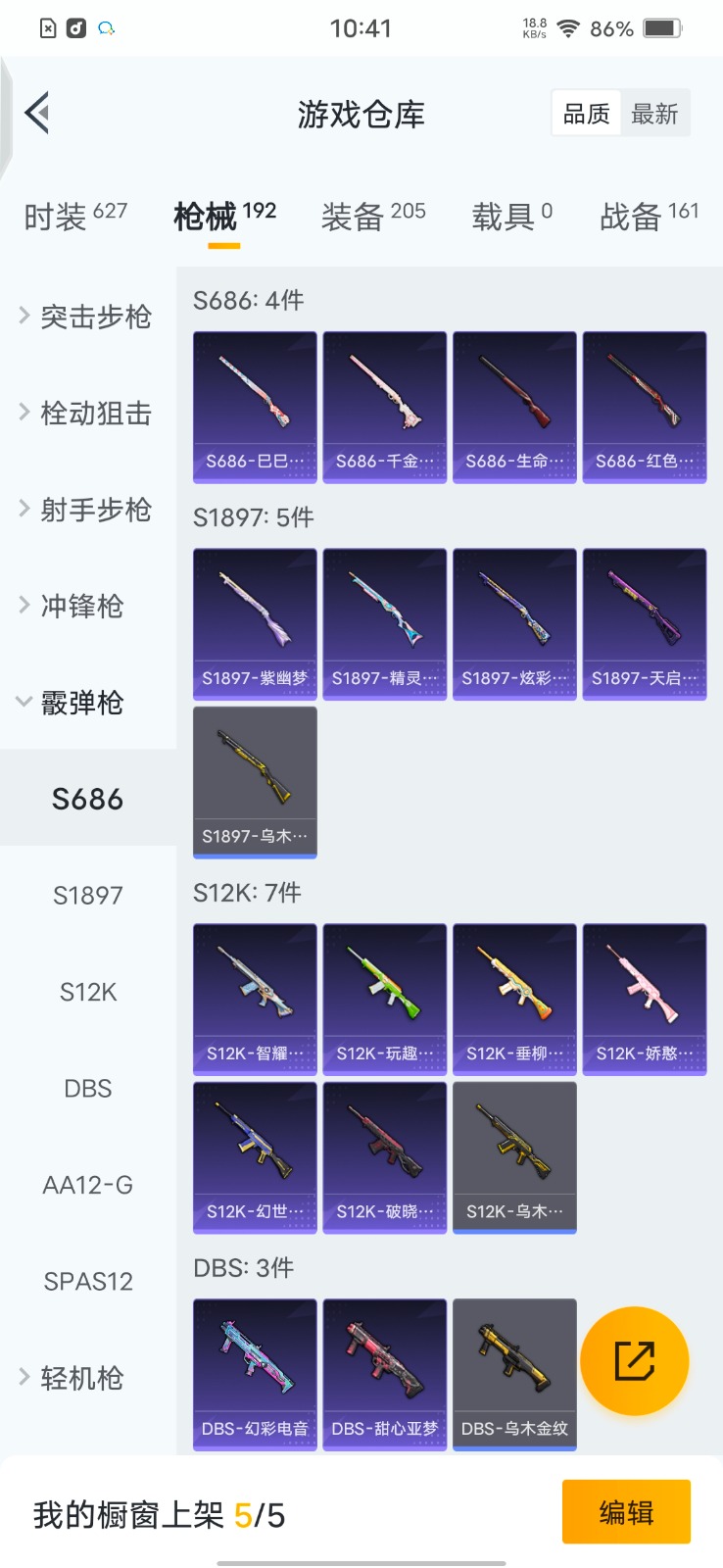Open the DBS-幻彩电音 skin tile

coord(255,1374)
